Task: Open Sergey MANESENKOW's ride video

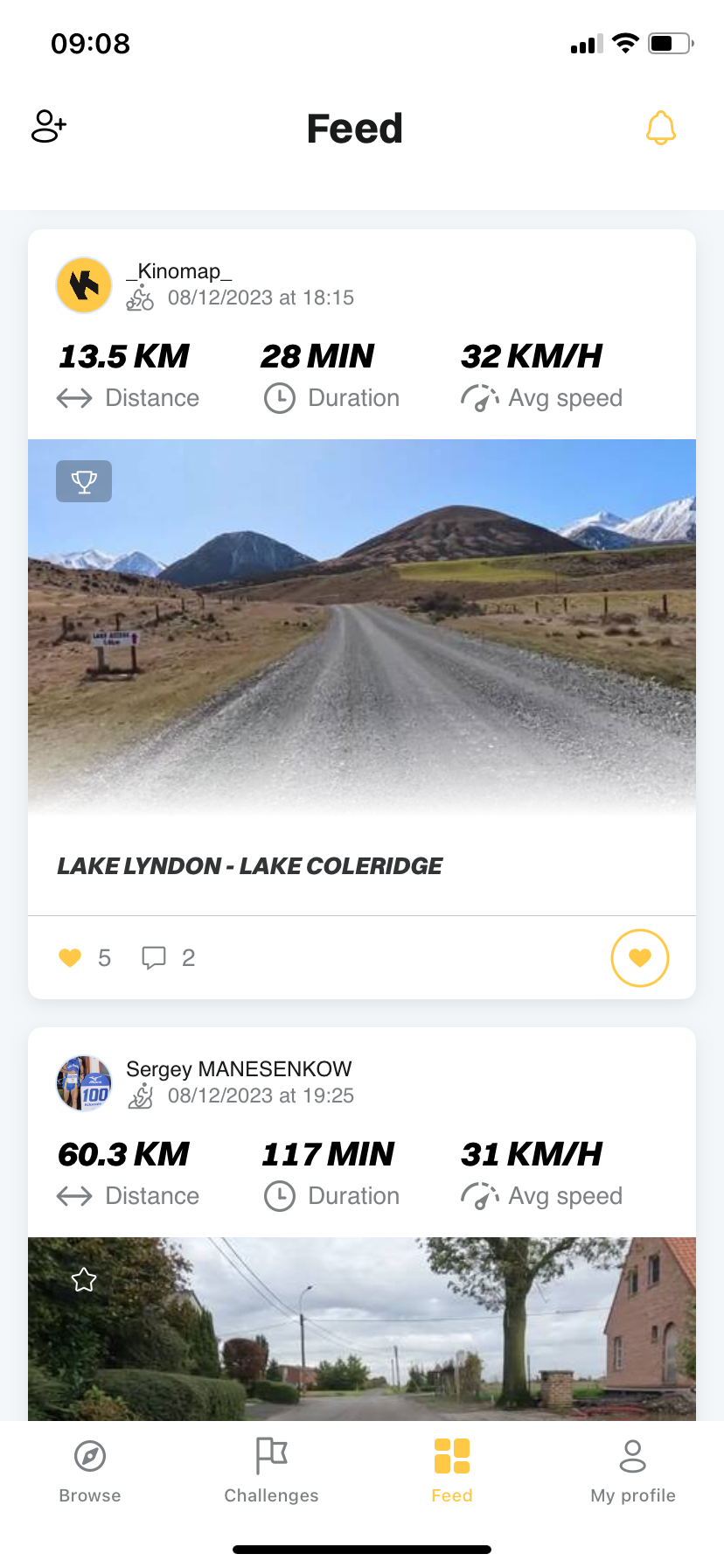Action: click(x=362, y=1328)
